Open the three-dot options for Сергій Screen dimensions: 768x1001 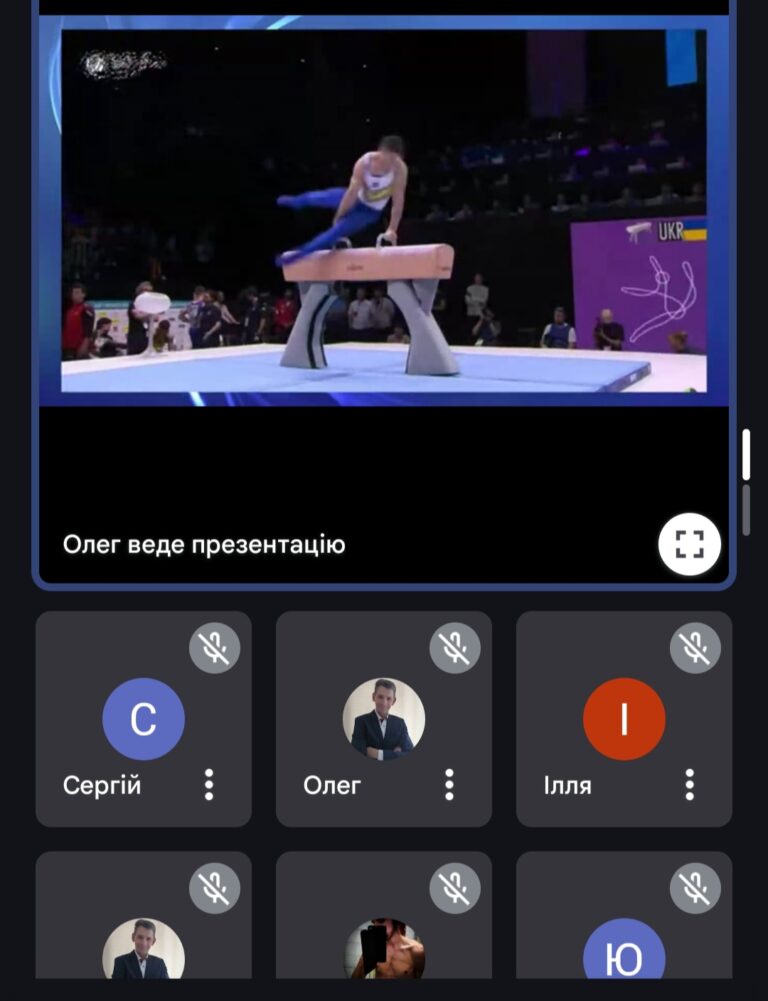pyautogui.click(x=209, y=785)
